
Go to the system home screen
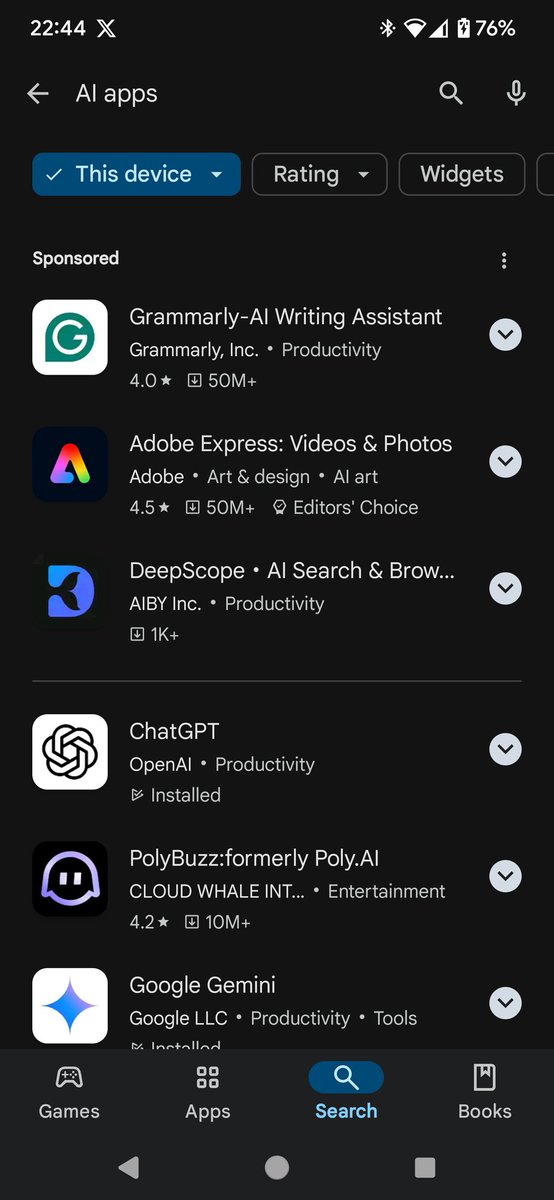pos(277,1167)
